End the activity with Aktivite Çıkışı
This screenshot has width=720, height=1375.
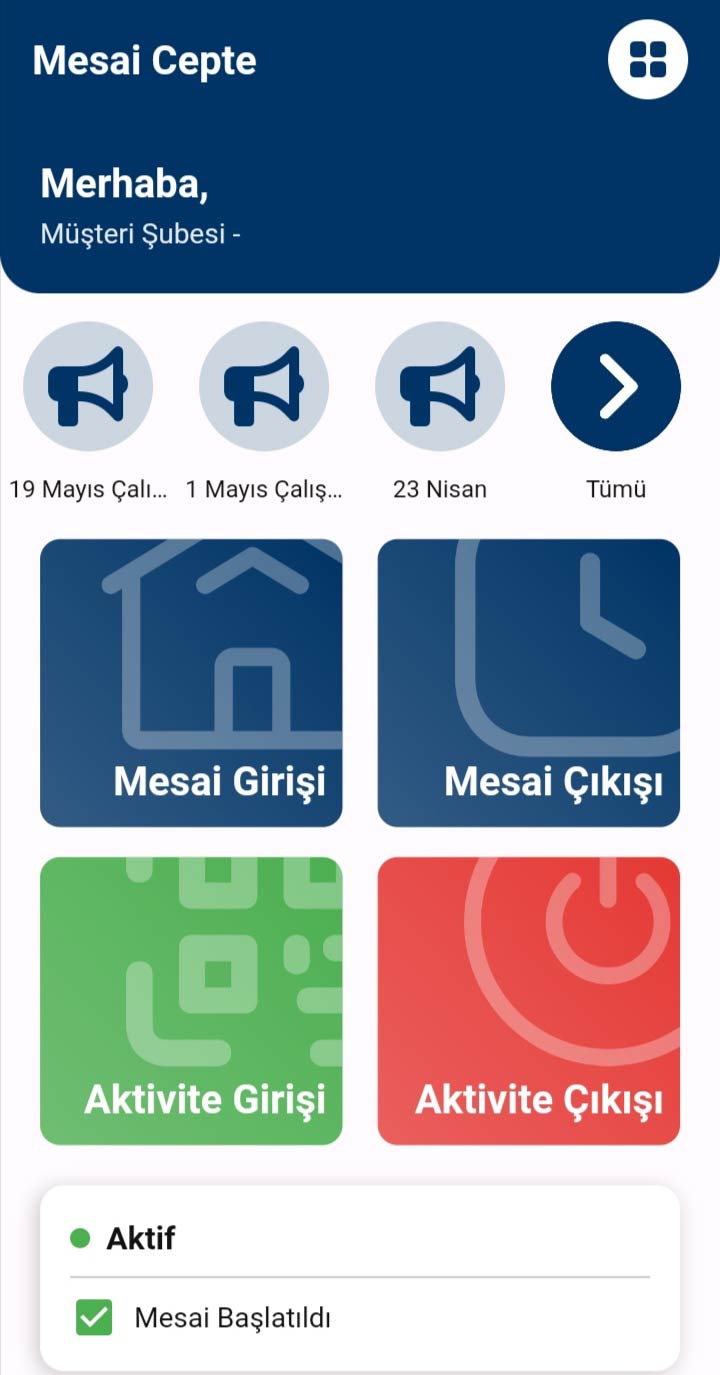coord(528,1000)
